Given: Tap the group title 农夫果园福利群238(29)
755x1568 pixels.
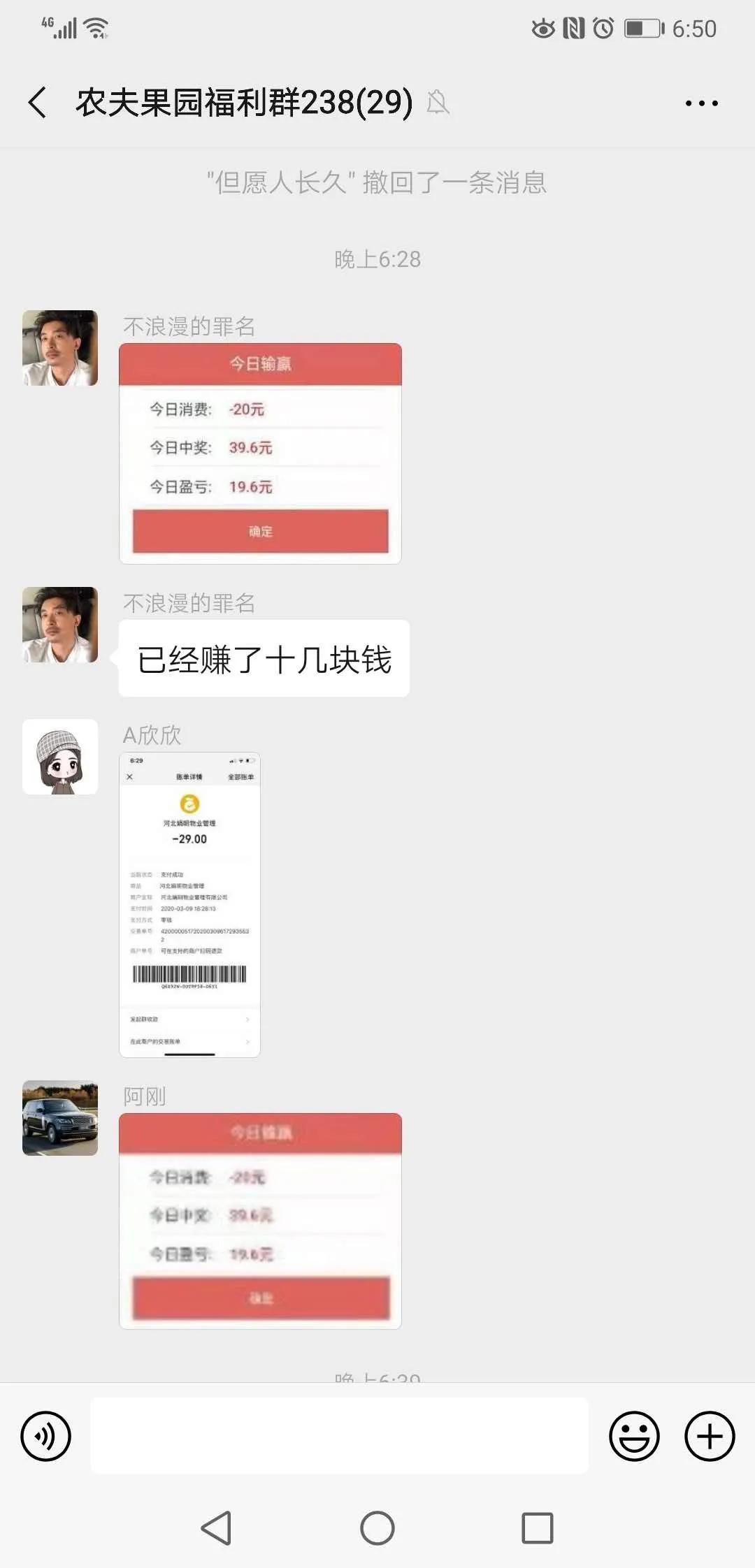Looking at the screenshot, I should 241,103.
